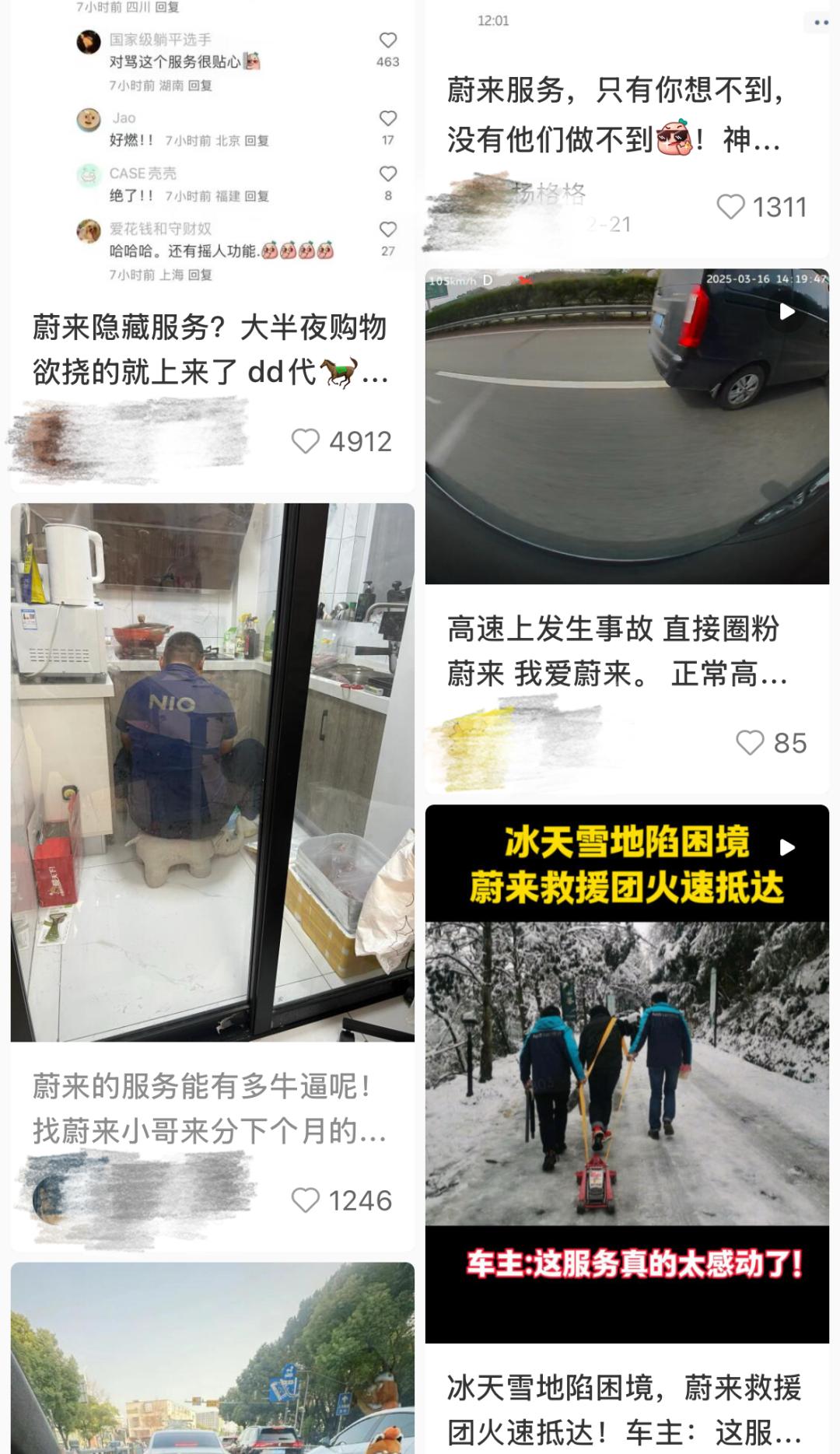Viewport: 840px width, 1454px height.
Task: Like the post with 1246 likes
Action: point(306,1200)
